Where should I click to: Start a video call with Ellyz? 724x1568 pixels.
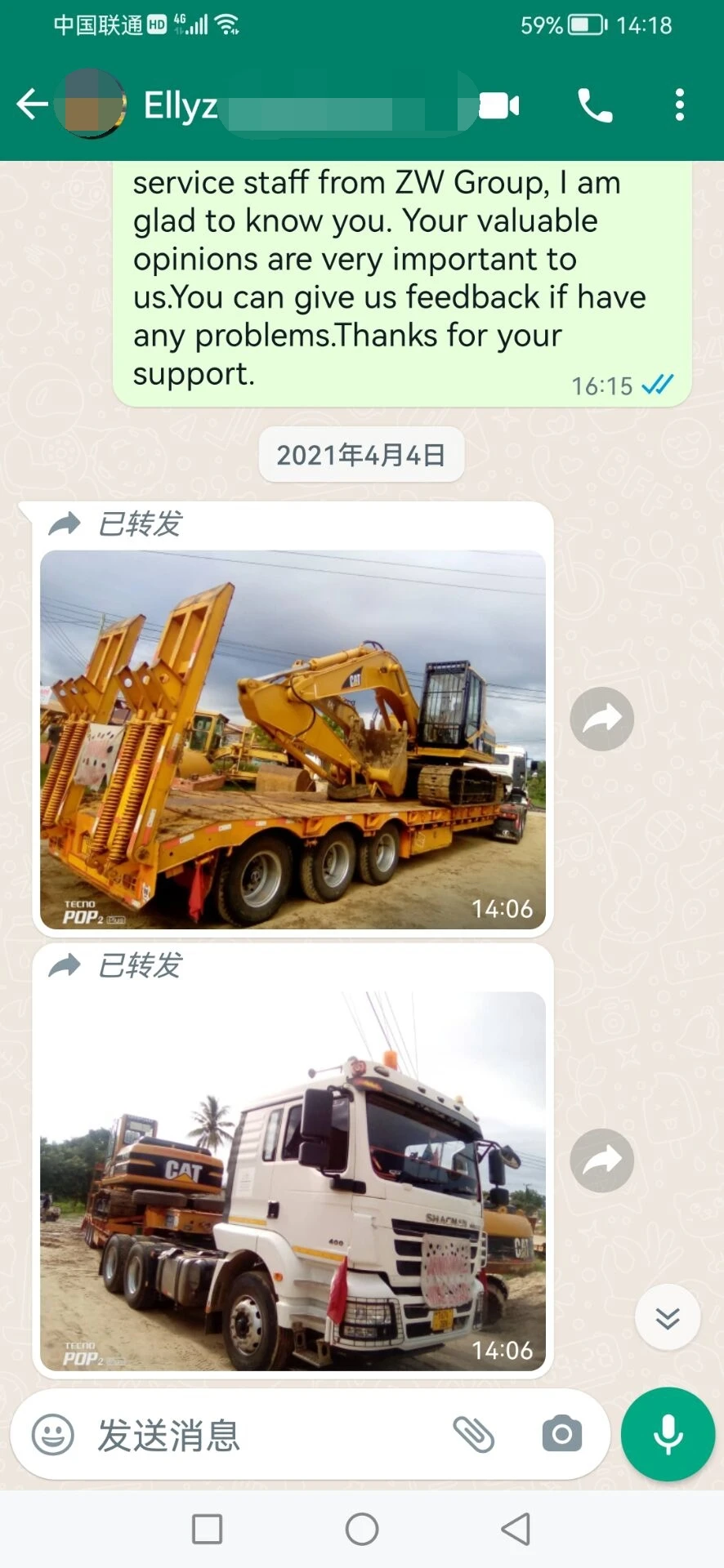498,105
